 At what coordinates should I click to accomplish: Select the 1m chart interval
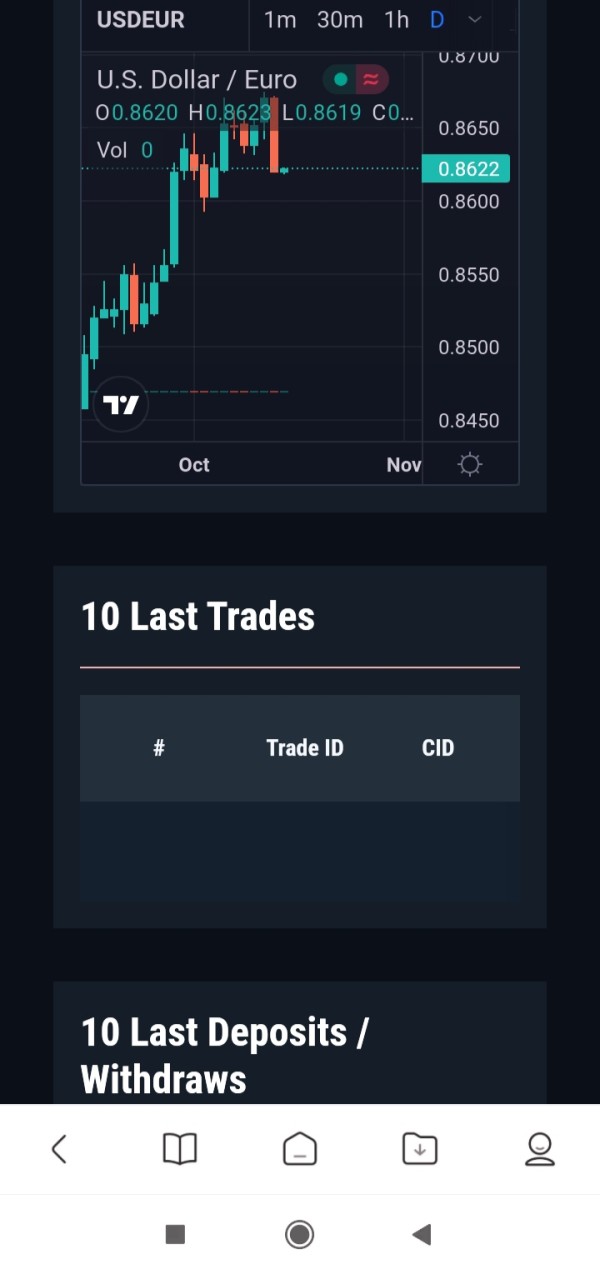pyautogui.click(x=280, y=20)
